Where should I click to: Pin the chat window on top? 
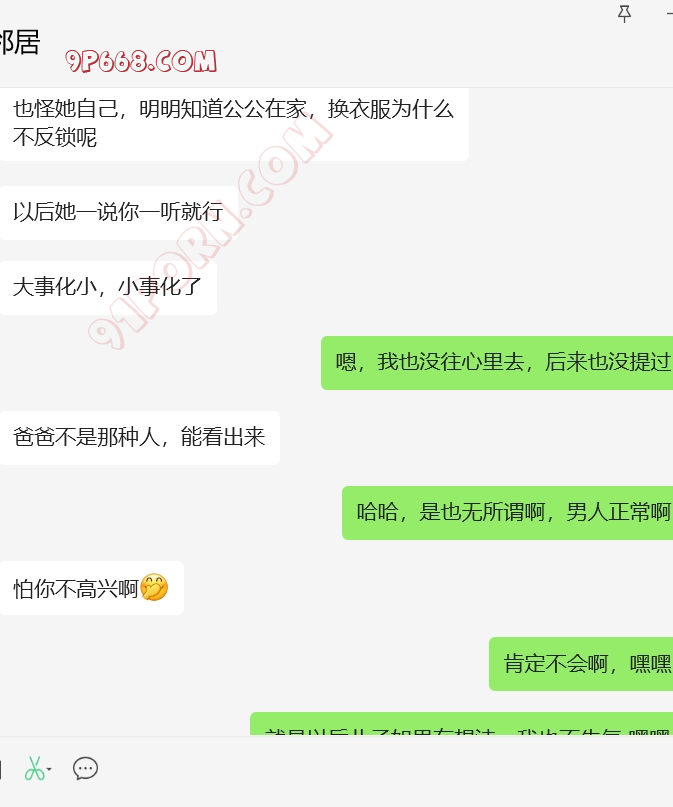(625, 13)
